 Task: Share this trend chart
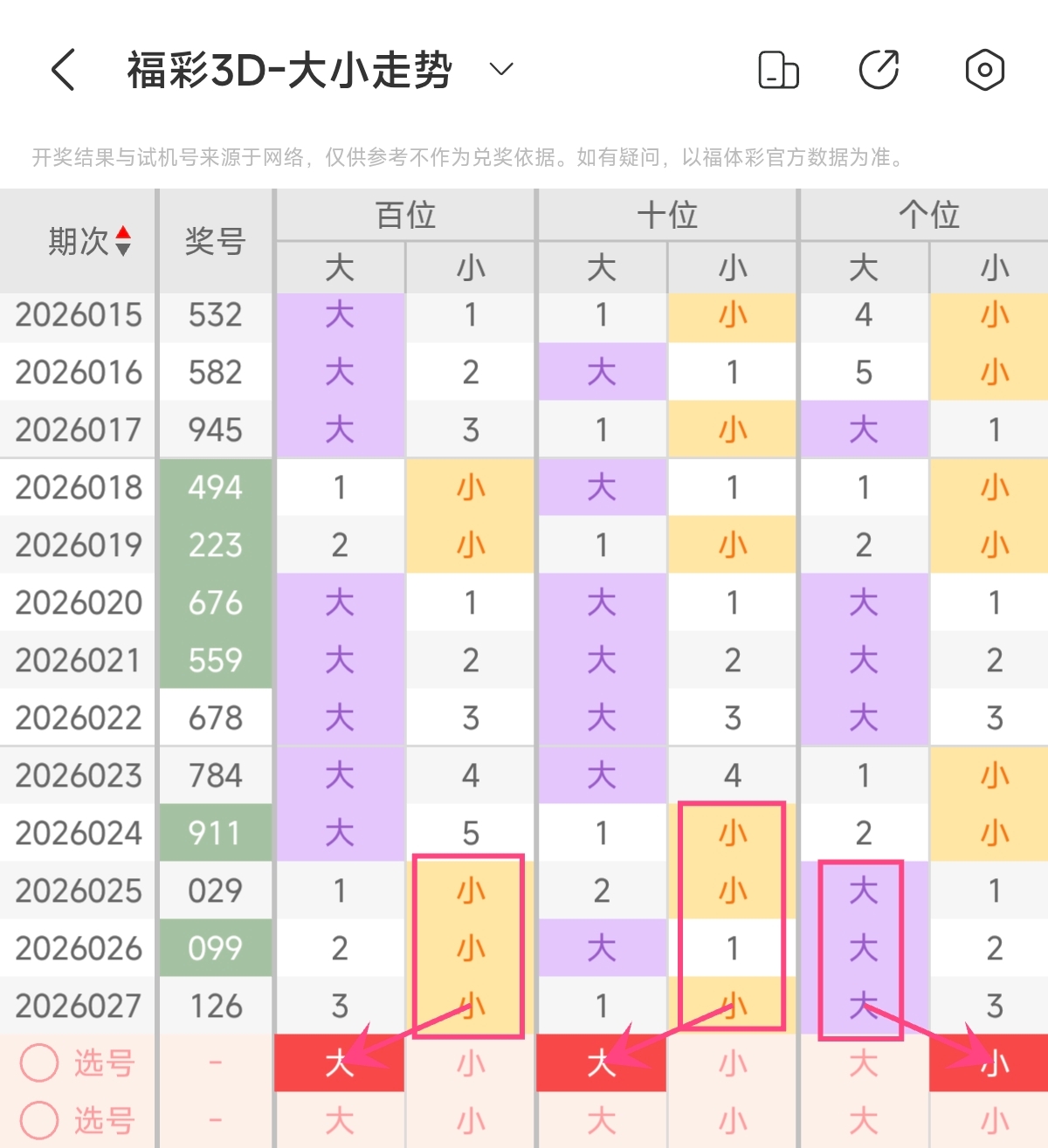pyautogui.click(x=879, y=70)
